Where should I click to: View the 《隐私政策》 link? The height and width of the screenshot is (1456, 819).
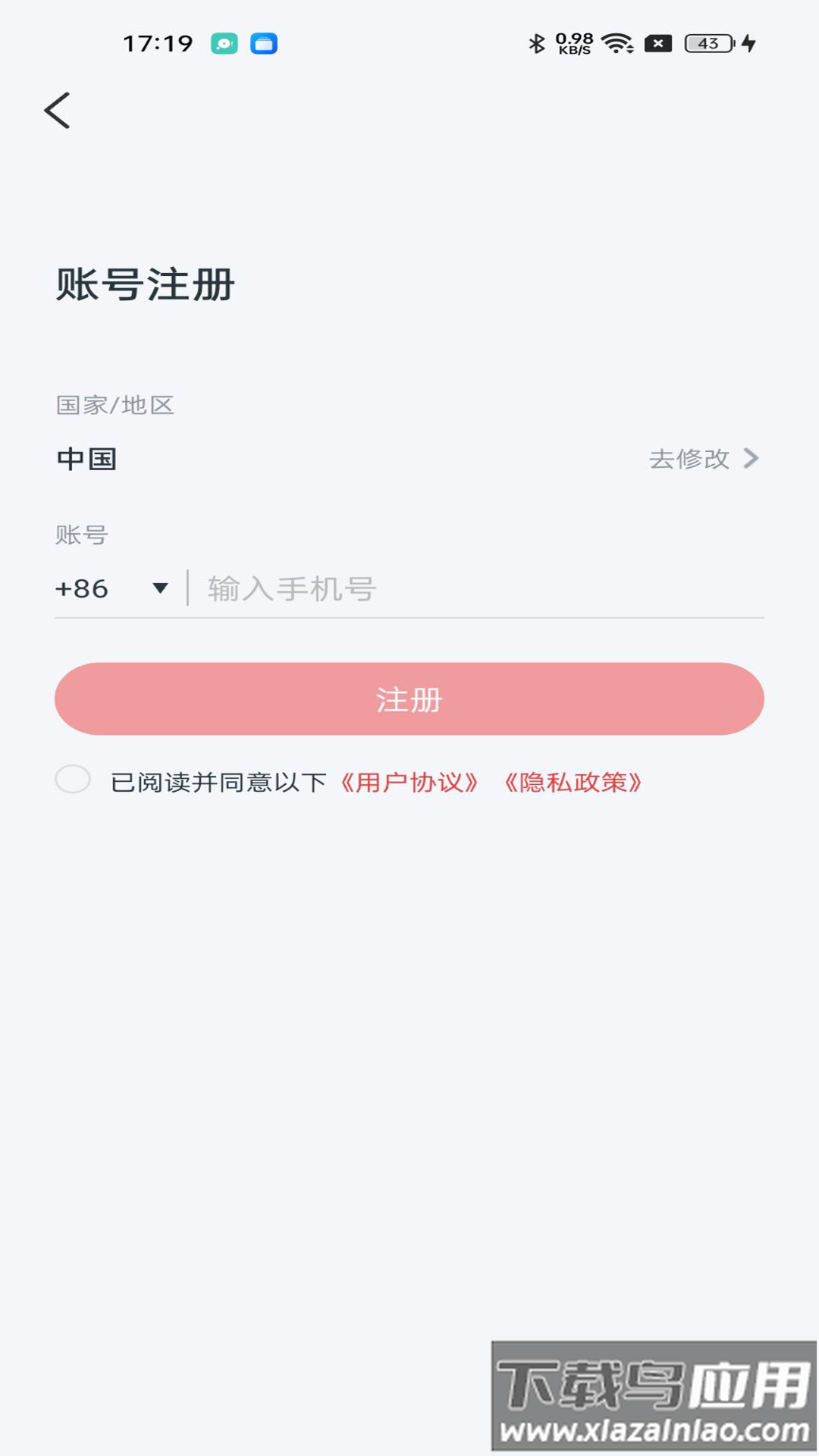tap(573, 782)
